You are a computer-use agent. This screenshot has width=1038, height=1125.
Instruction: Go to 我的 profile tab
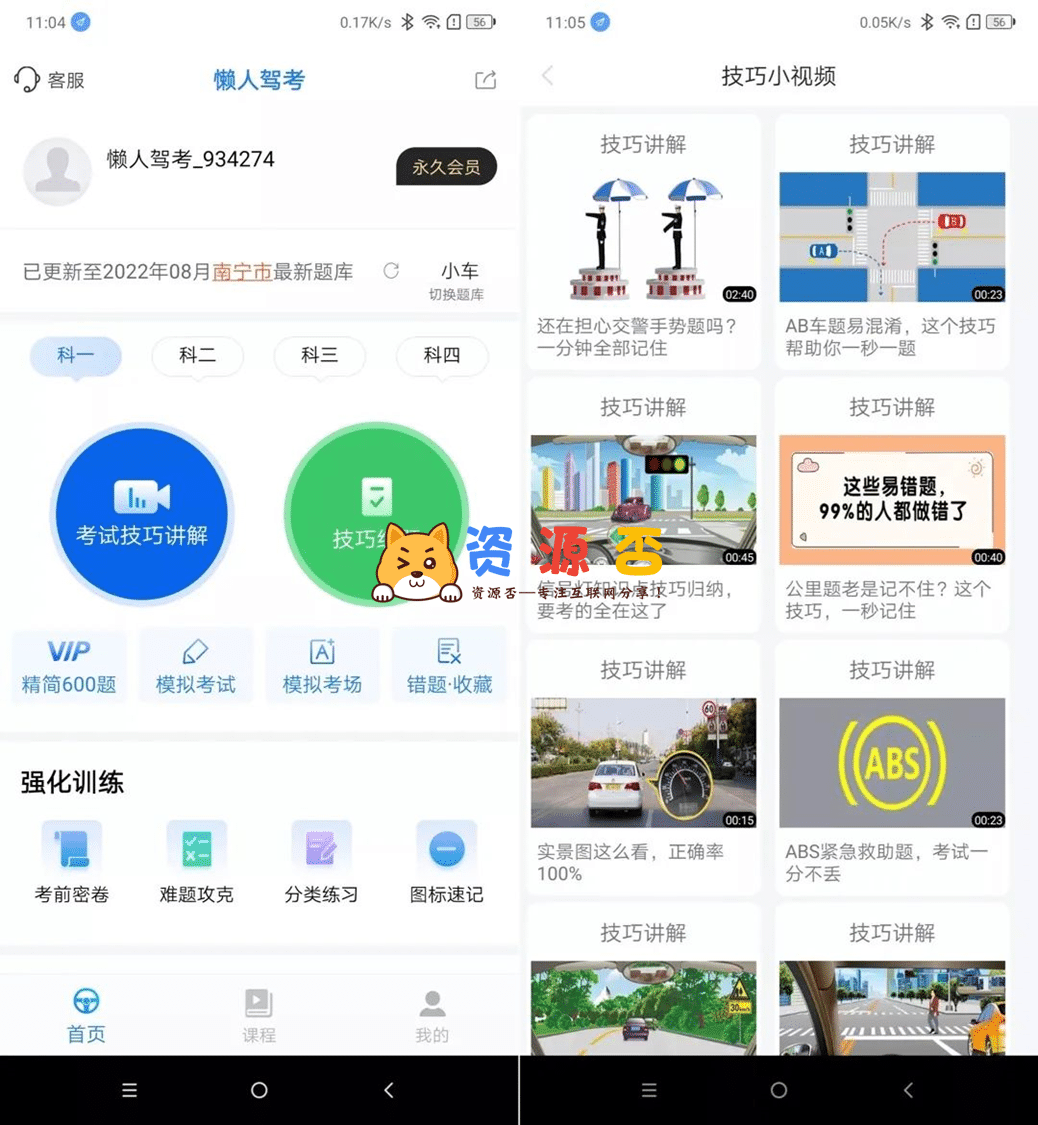click(432, 1015)
